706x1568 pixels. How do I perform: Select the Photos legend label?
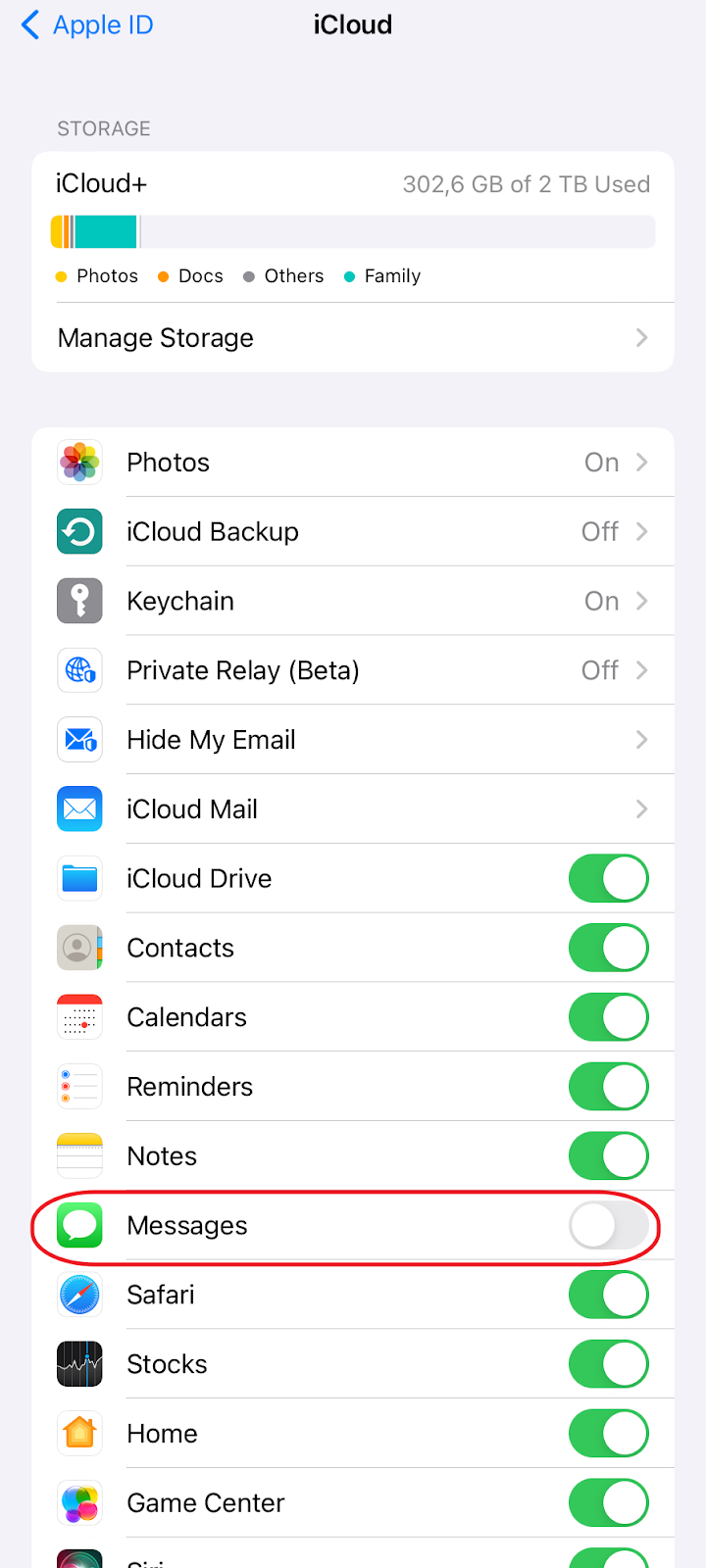click(97, 275)
